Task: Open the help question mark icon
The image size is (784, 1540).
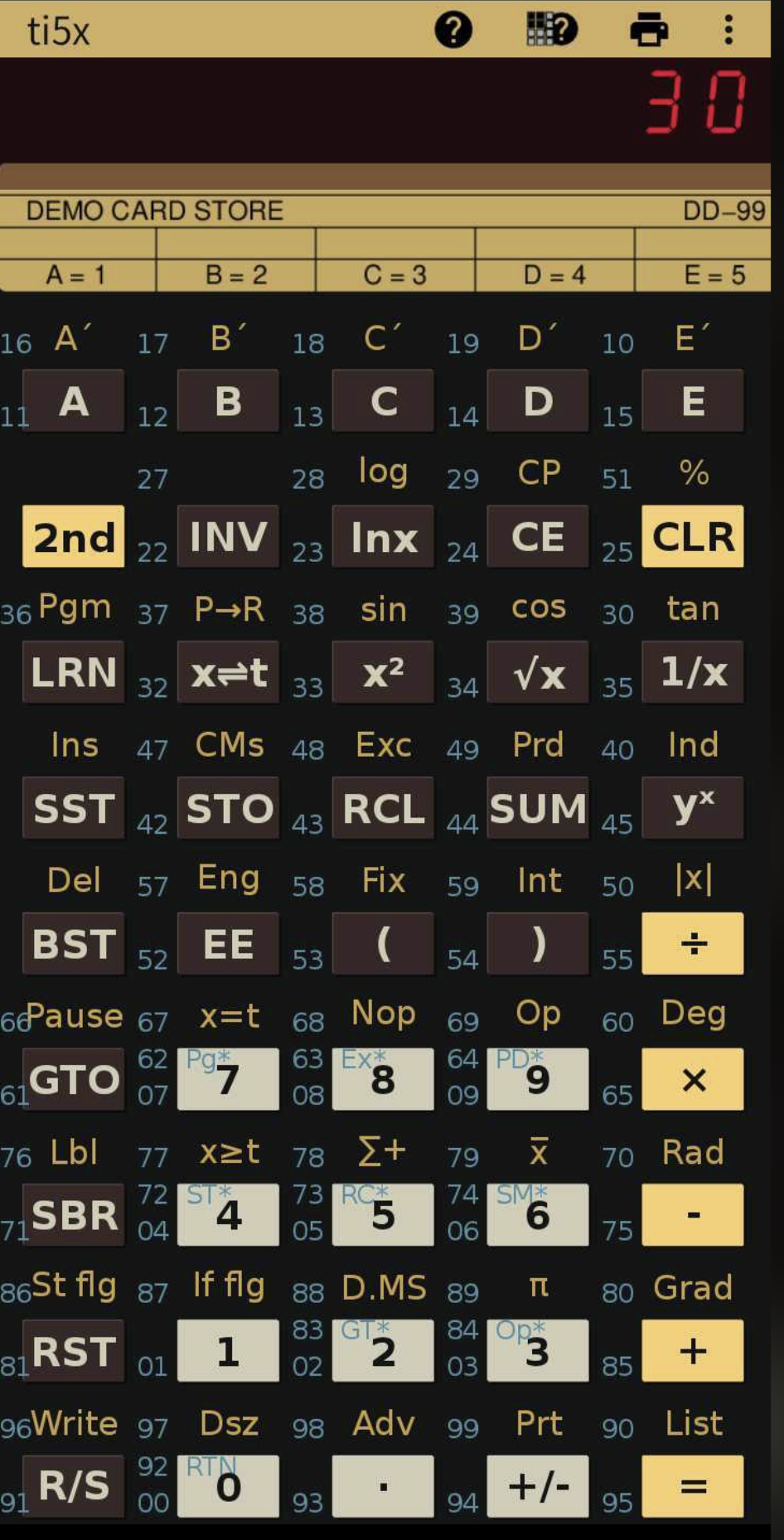Action: pyautogui.click(x=453, y=31)
